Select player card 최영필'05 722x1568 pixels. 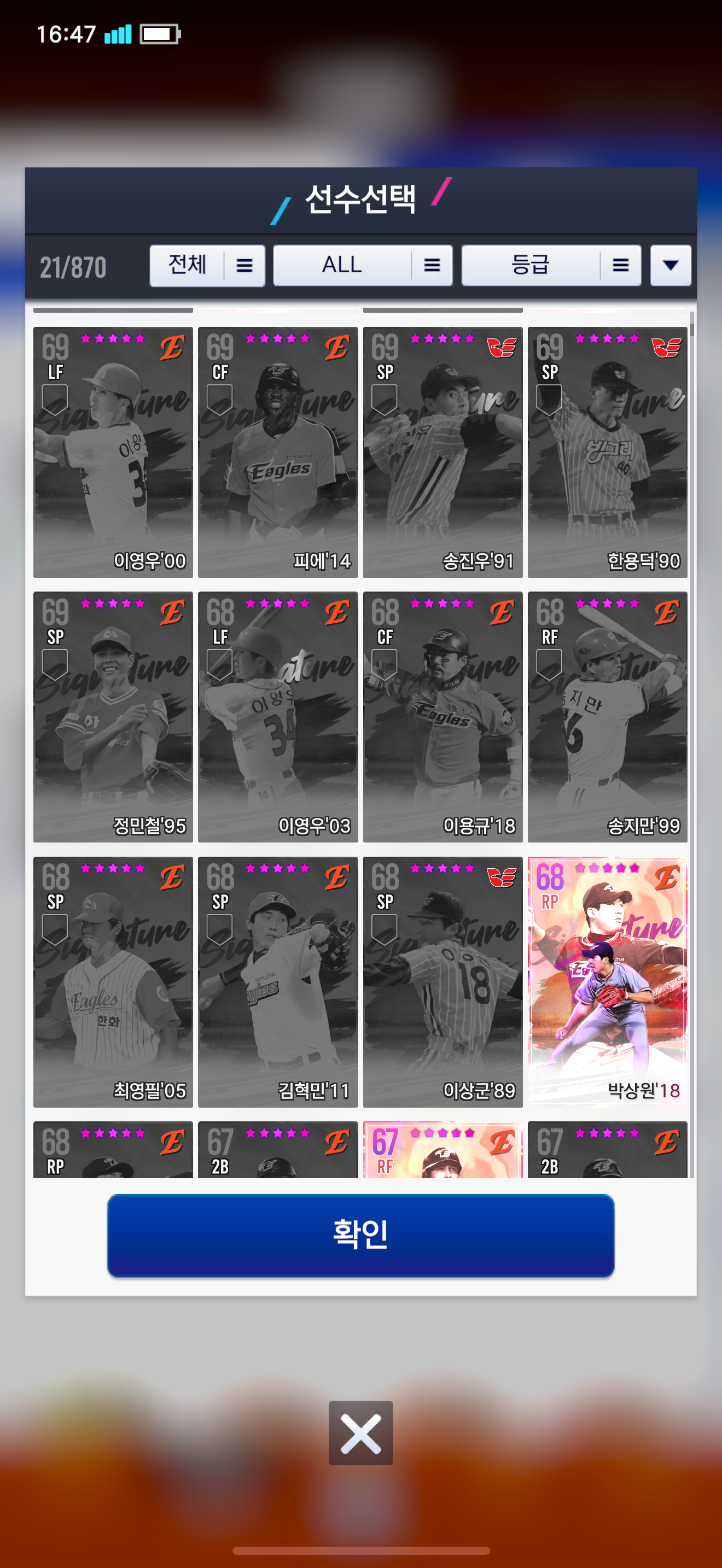click(x=113, y=981)
